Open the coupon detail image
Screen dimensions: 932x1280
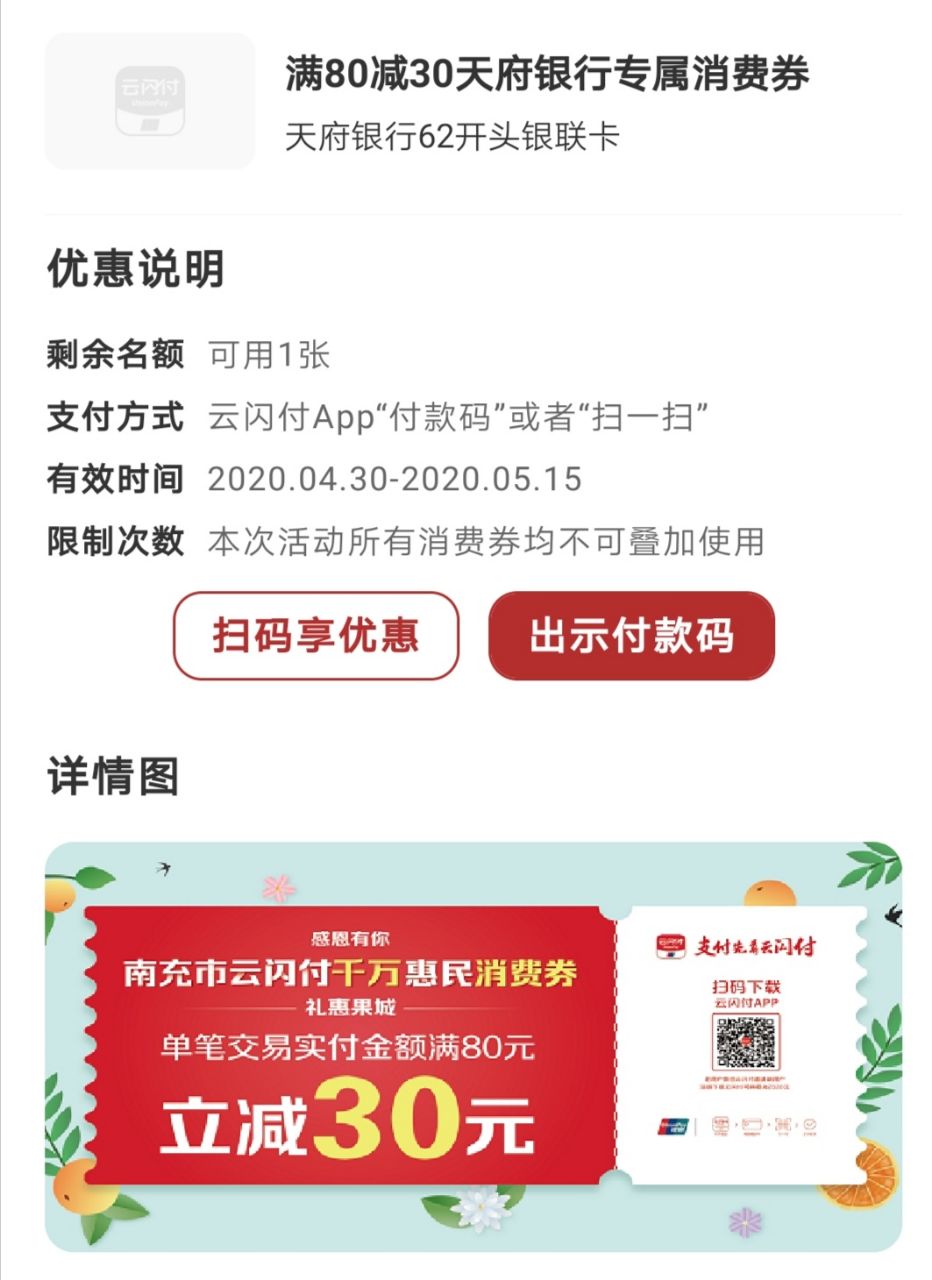473,1046
